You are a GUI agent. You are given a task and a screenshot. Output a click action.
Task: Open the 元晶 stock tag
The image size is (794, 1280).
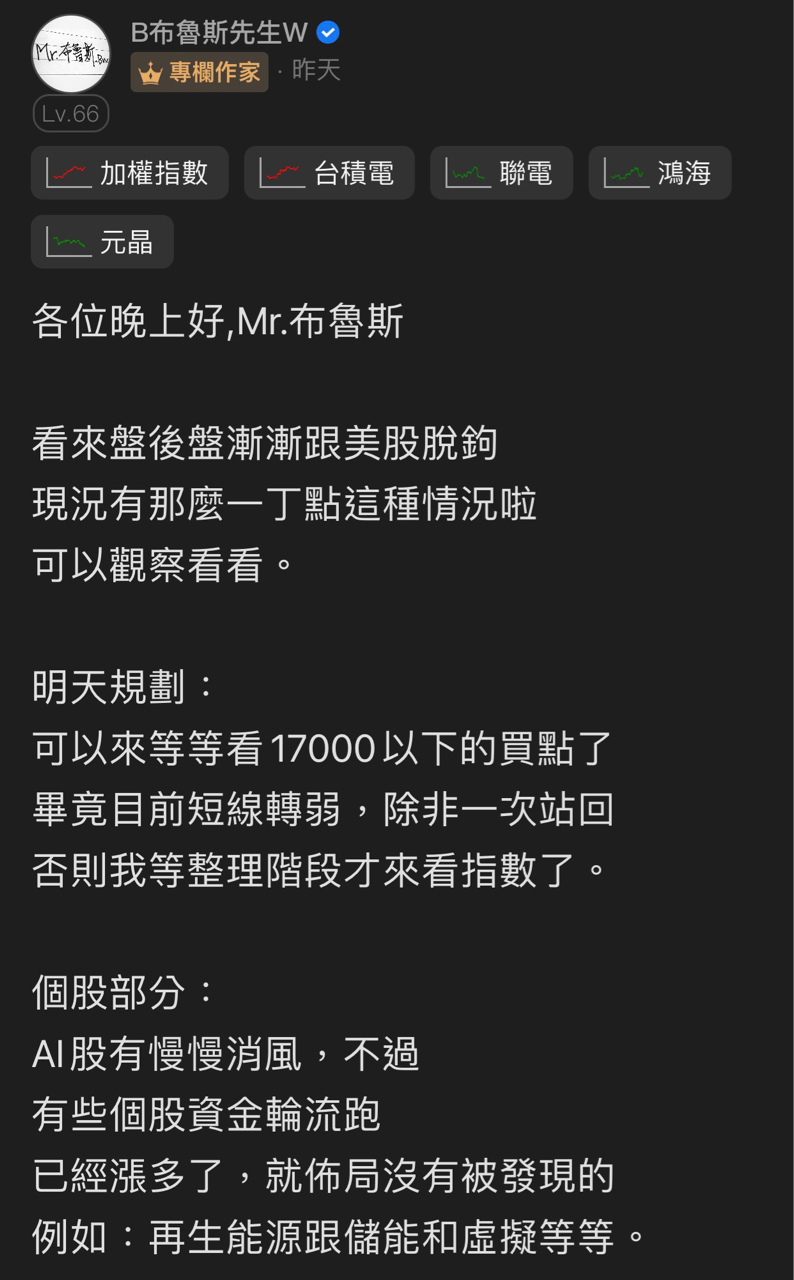[102, 241]
